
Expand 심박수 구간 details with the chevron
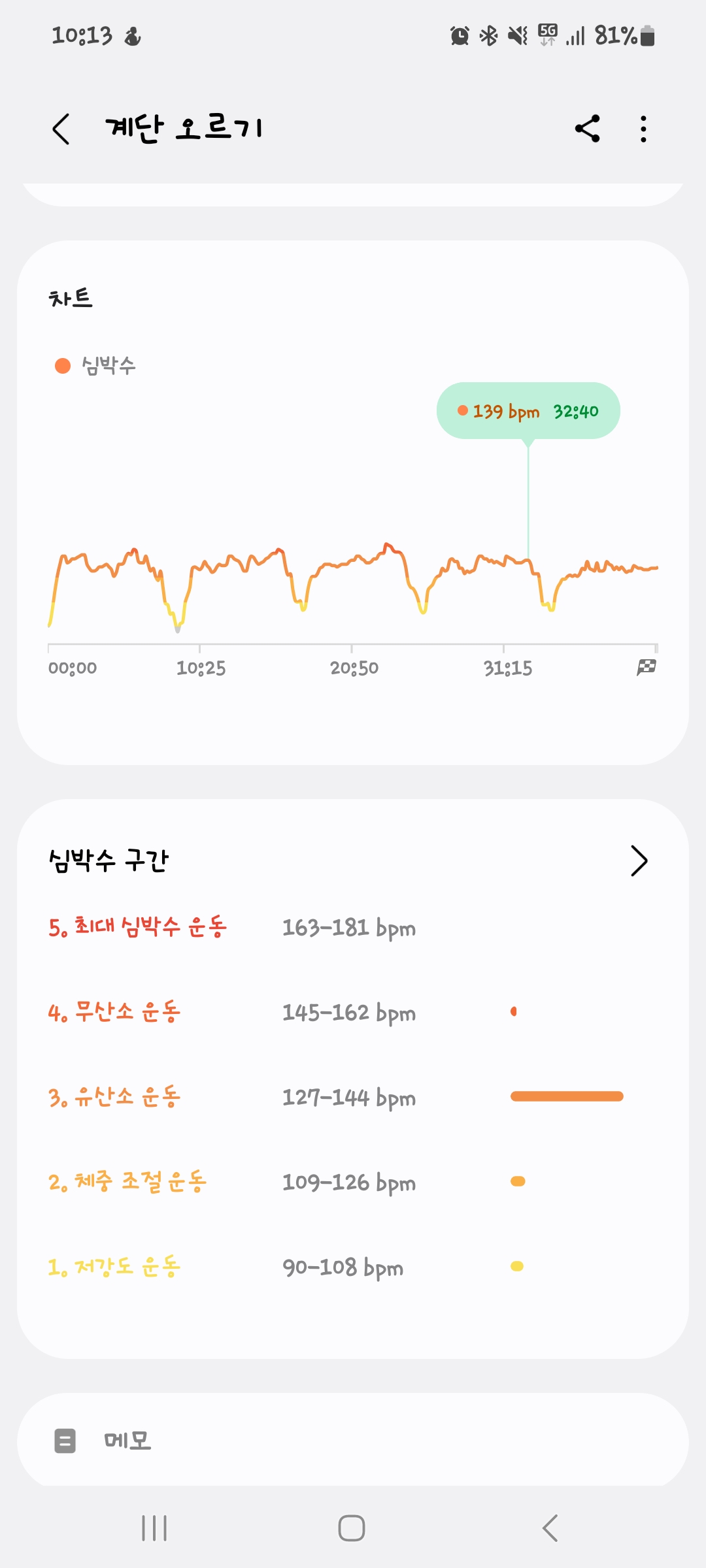click(x=639, y=861)
